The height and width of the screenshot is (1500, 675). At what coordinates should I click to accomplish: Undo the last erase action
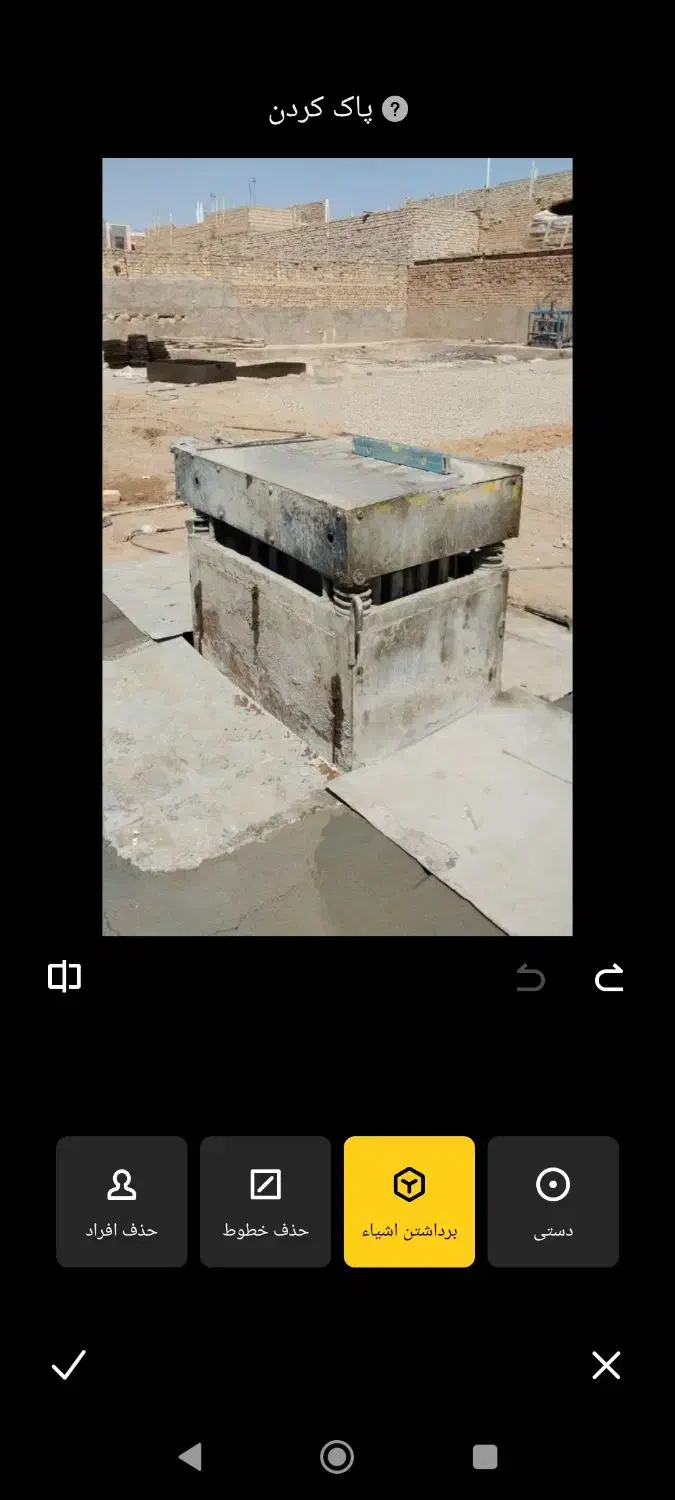[x=530, y=977]
